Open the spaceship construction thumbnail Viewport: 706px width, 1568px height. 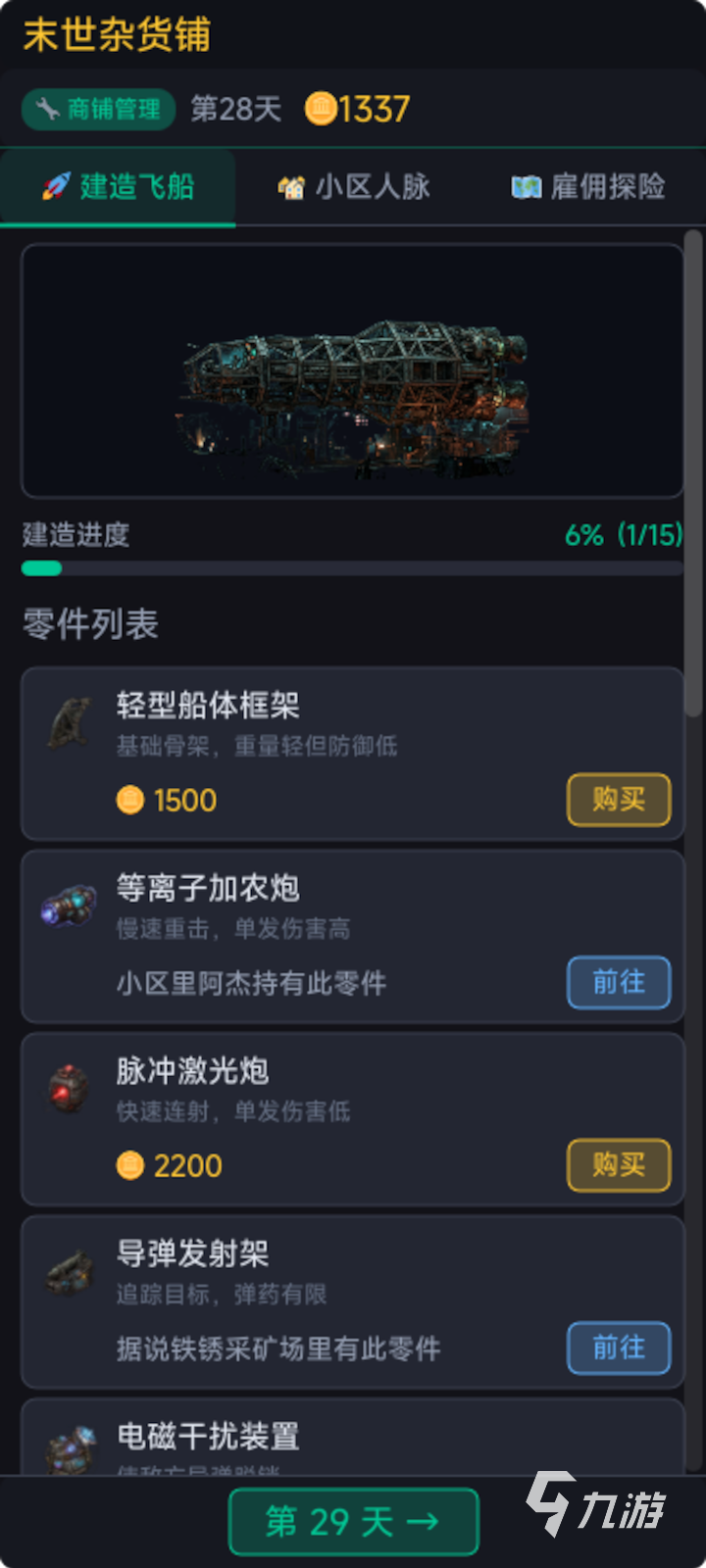tap(353, 370)
